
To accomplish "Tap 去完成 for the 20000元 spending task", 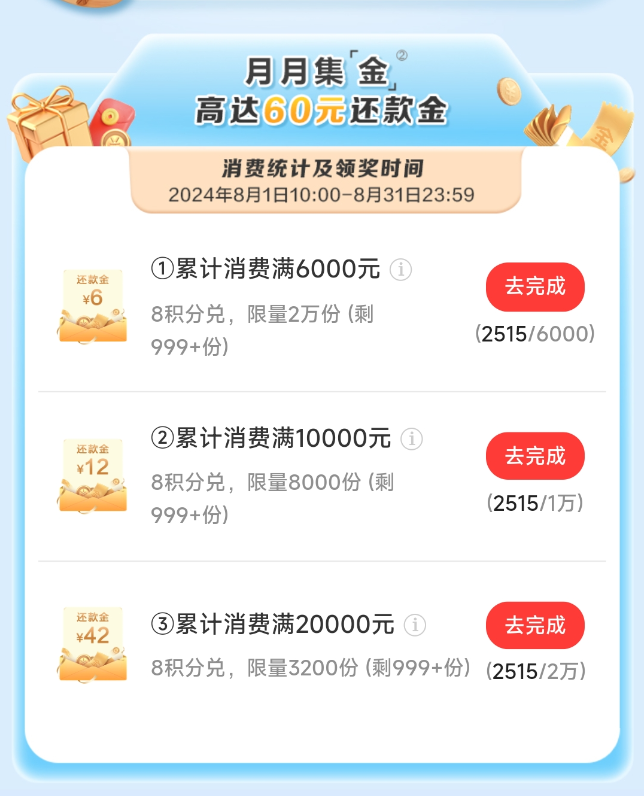I will click(x=535, y=625).
